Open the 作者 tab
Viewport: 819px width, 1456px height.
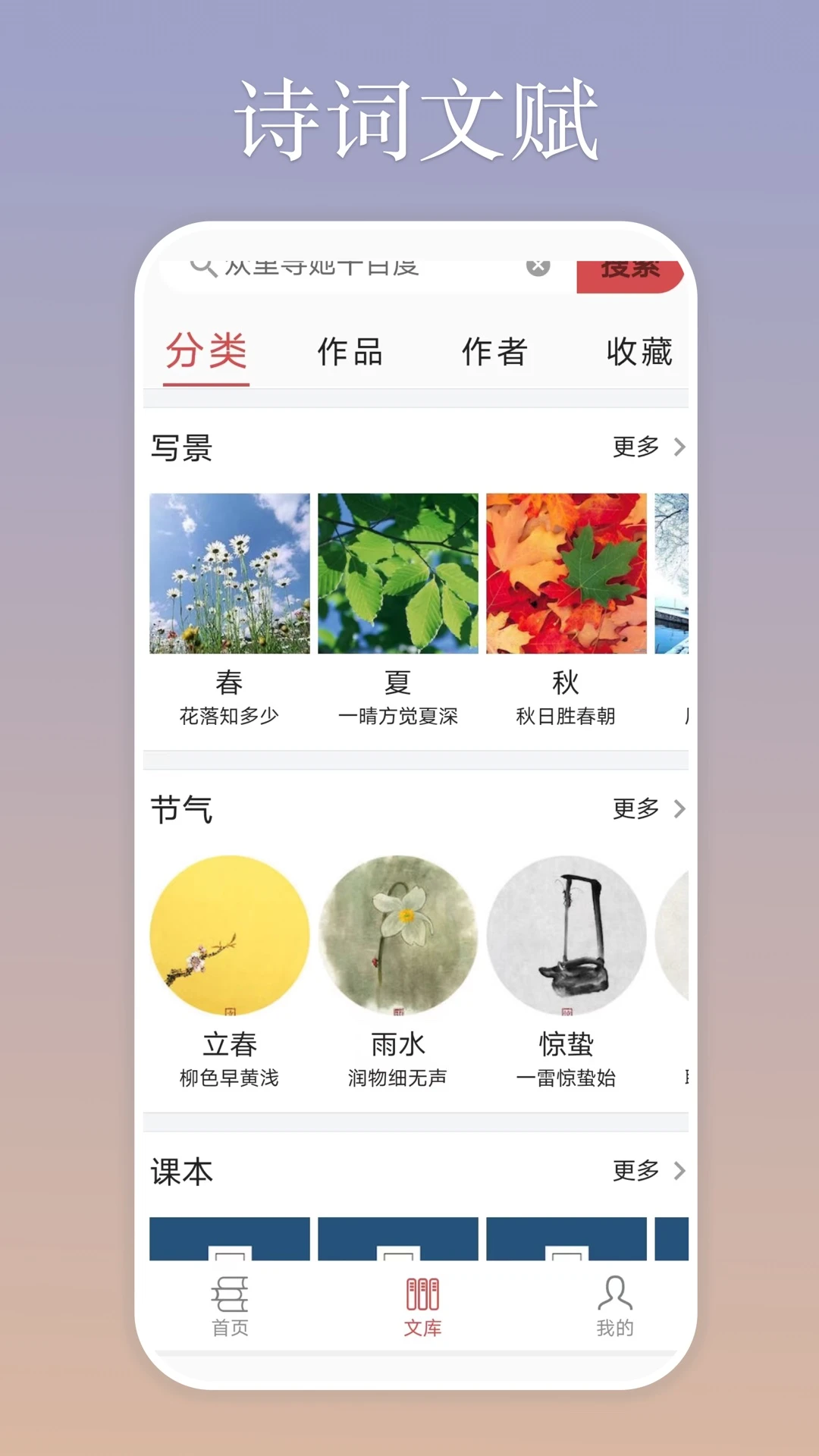[x=494, y=350]
